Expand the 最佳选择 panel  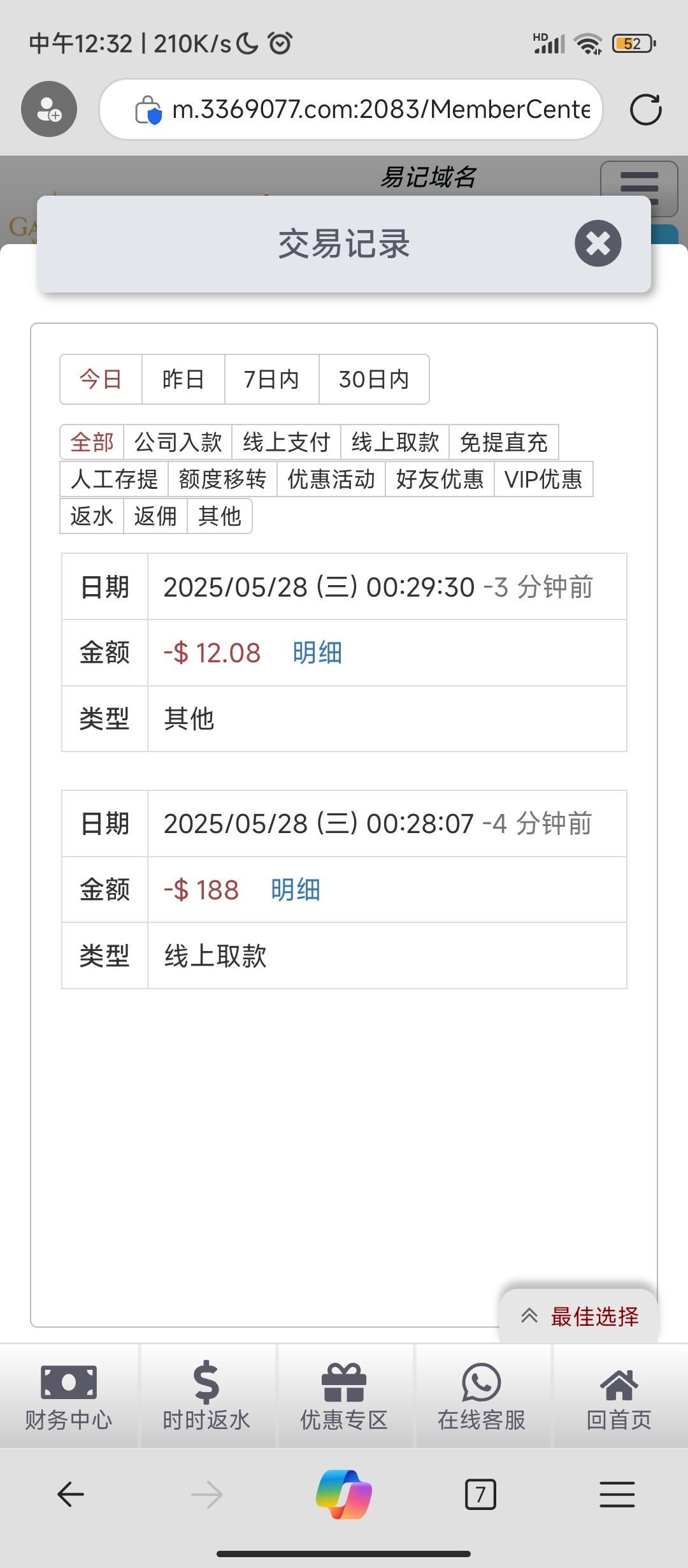579,1316
